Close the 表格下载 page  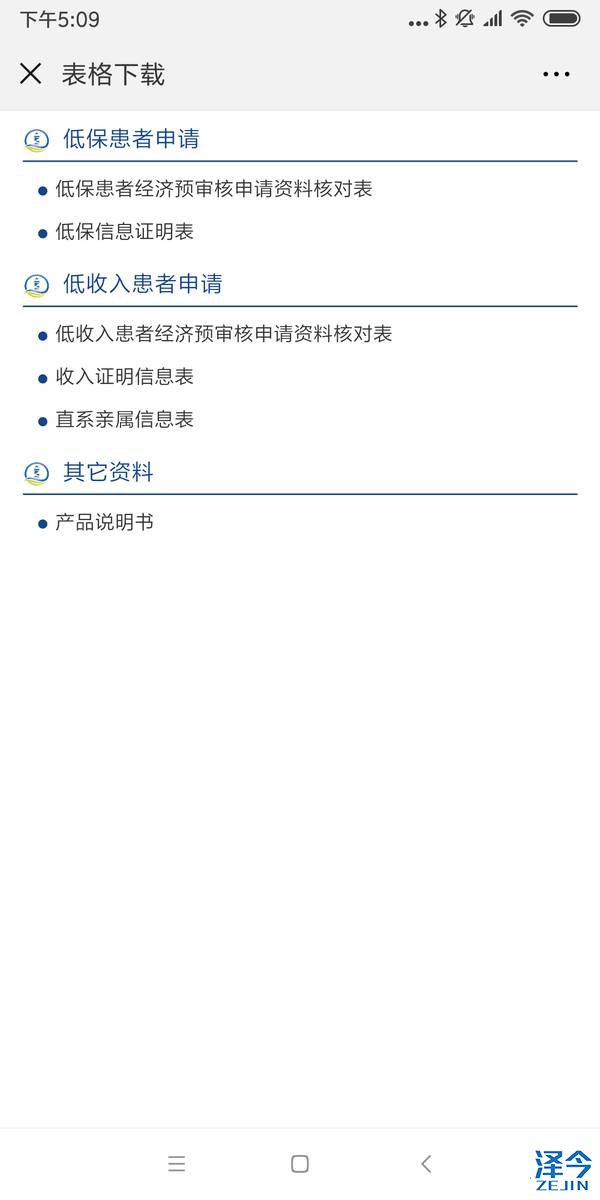[x=31, y=74]
